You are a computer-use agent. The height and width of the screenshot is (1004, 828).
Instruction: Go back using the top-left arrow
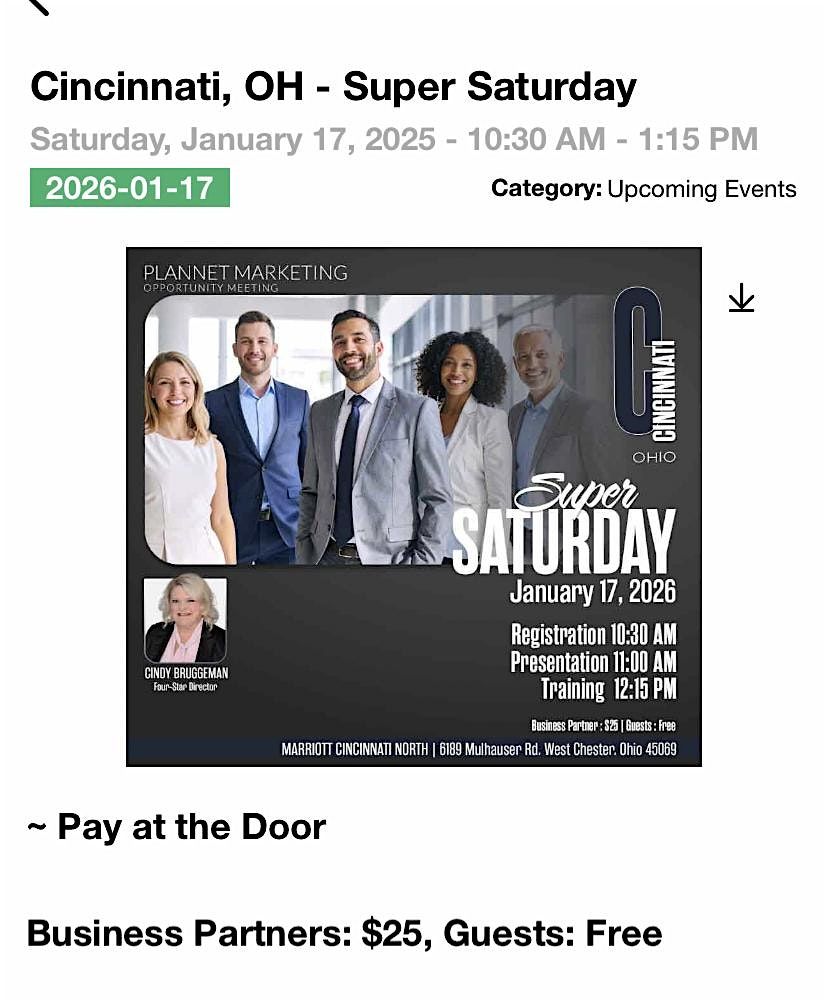pyautogui.click(x=37, y=6)
